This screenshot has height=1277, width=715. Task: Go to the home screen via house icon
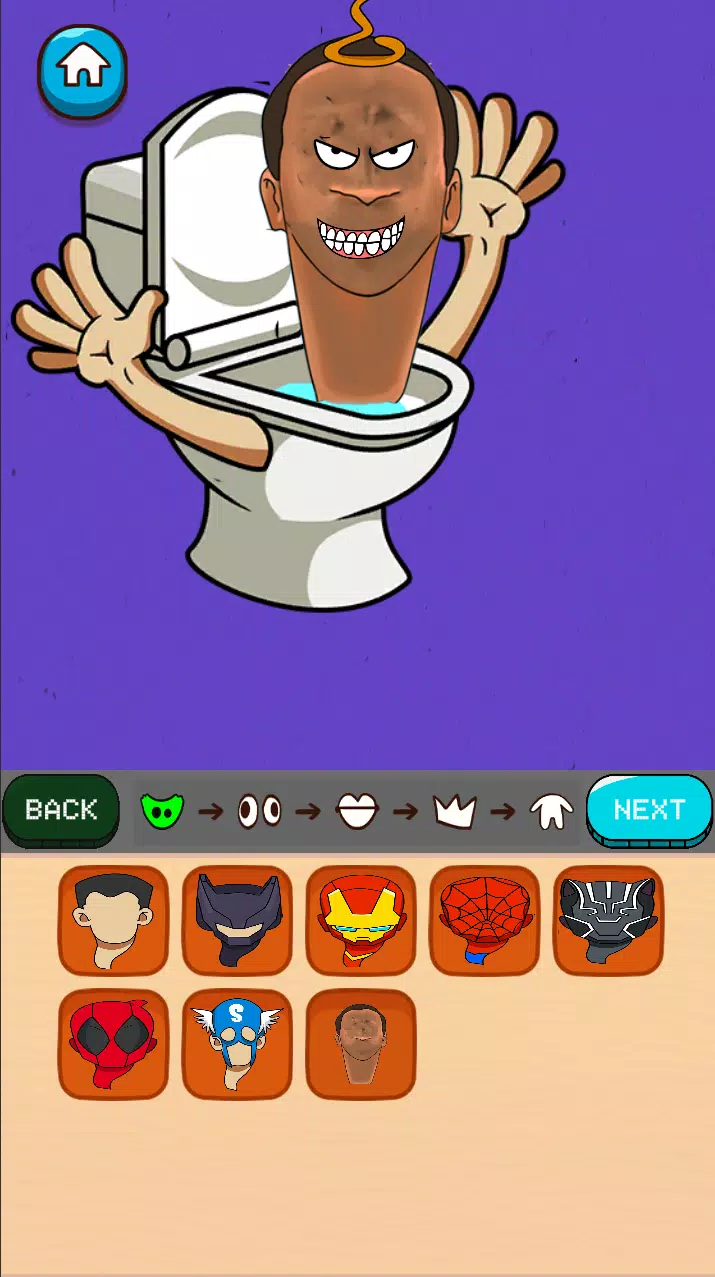[x=83, y=68]
